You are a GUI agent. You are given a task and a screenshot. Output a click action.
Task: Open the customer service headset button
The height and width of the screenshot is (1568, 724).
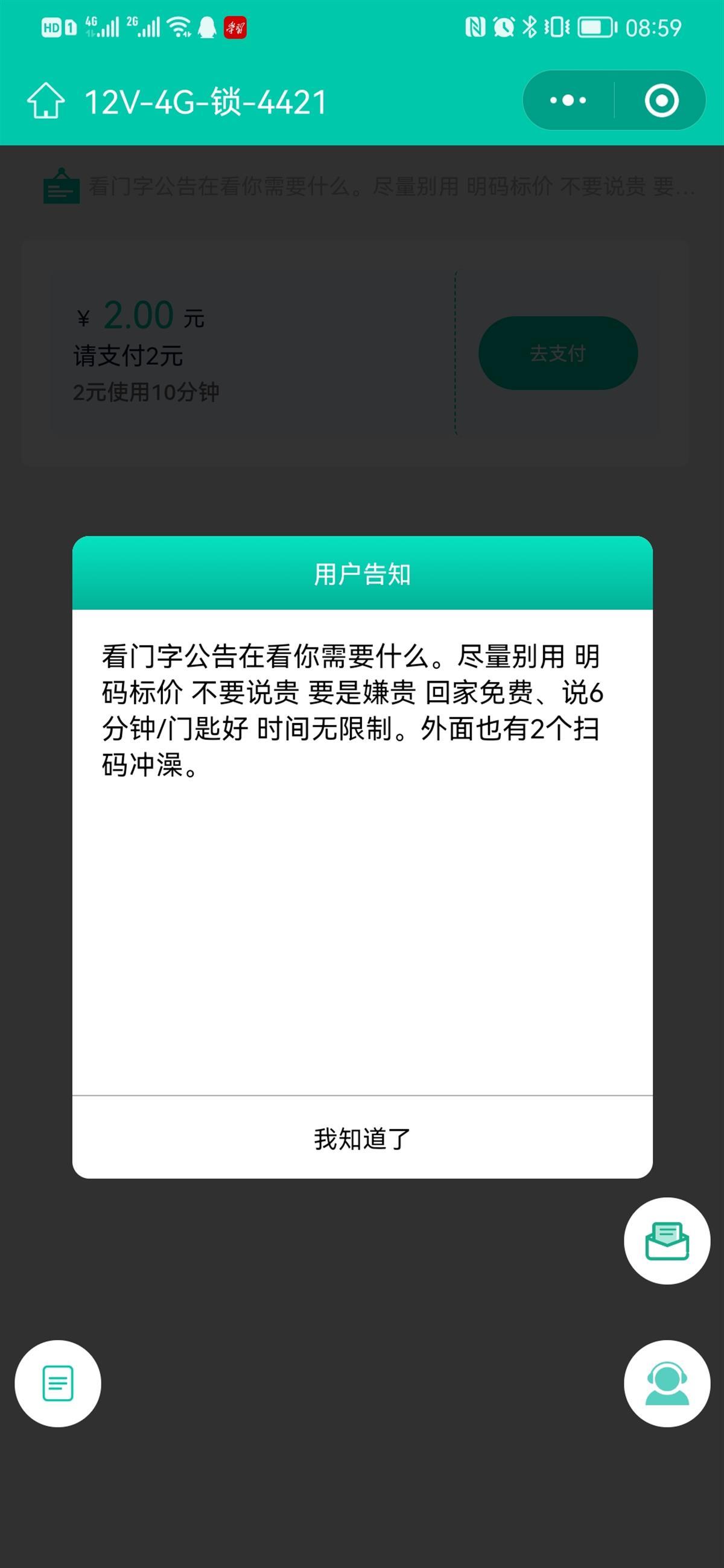[x=667, y=1383]
